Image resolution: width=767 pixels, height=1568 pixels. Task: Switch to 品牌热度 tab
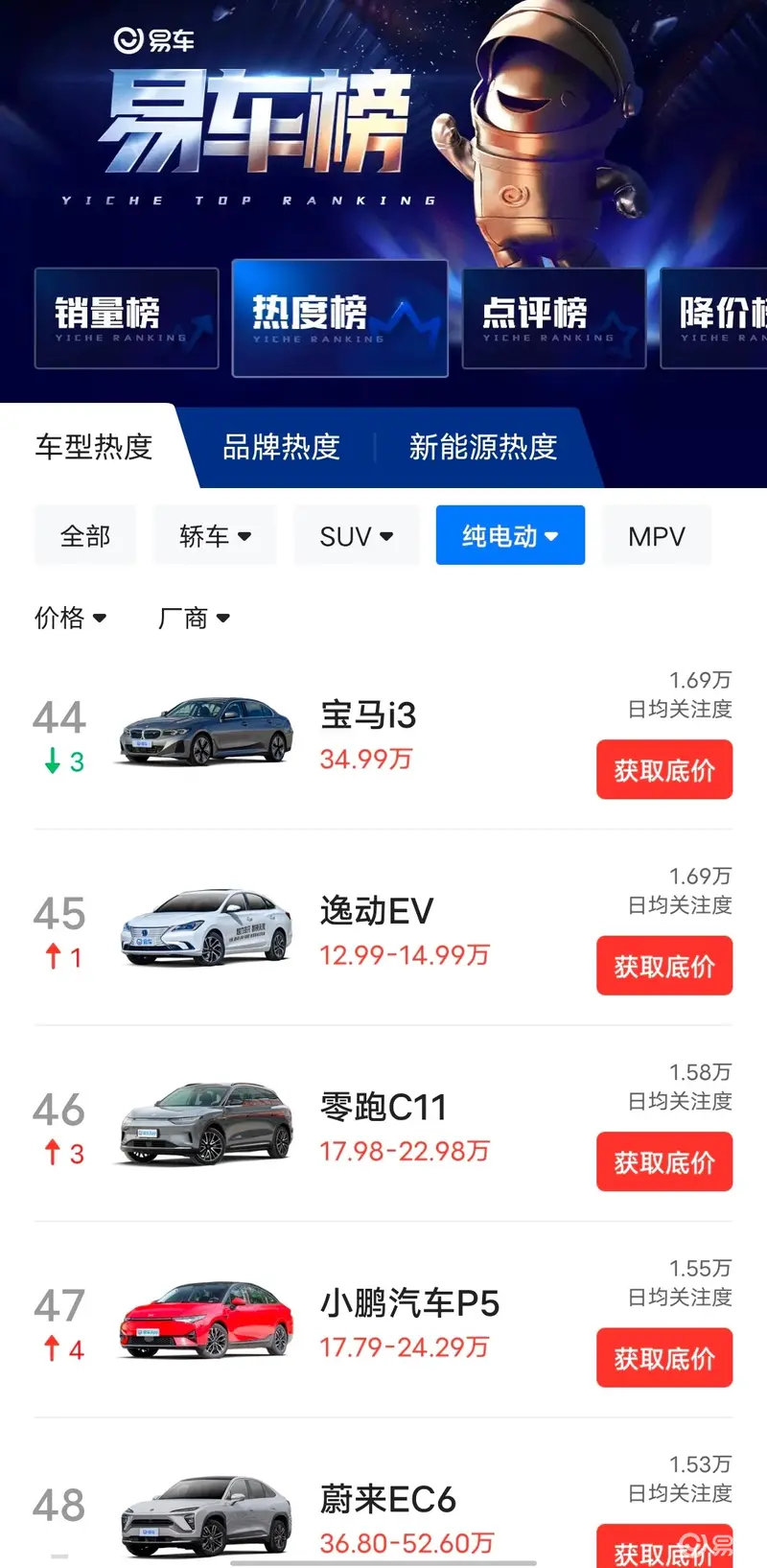coord(281,447)
